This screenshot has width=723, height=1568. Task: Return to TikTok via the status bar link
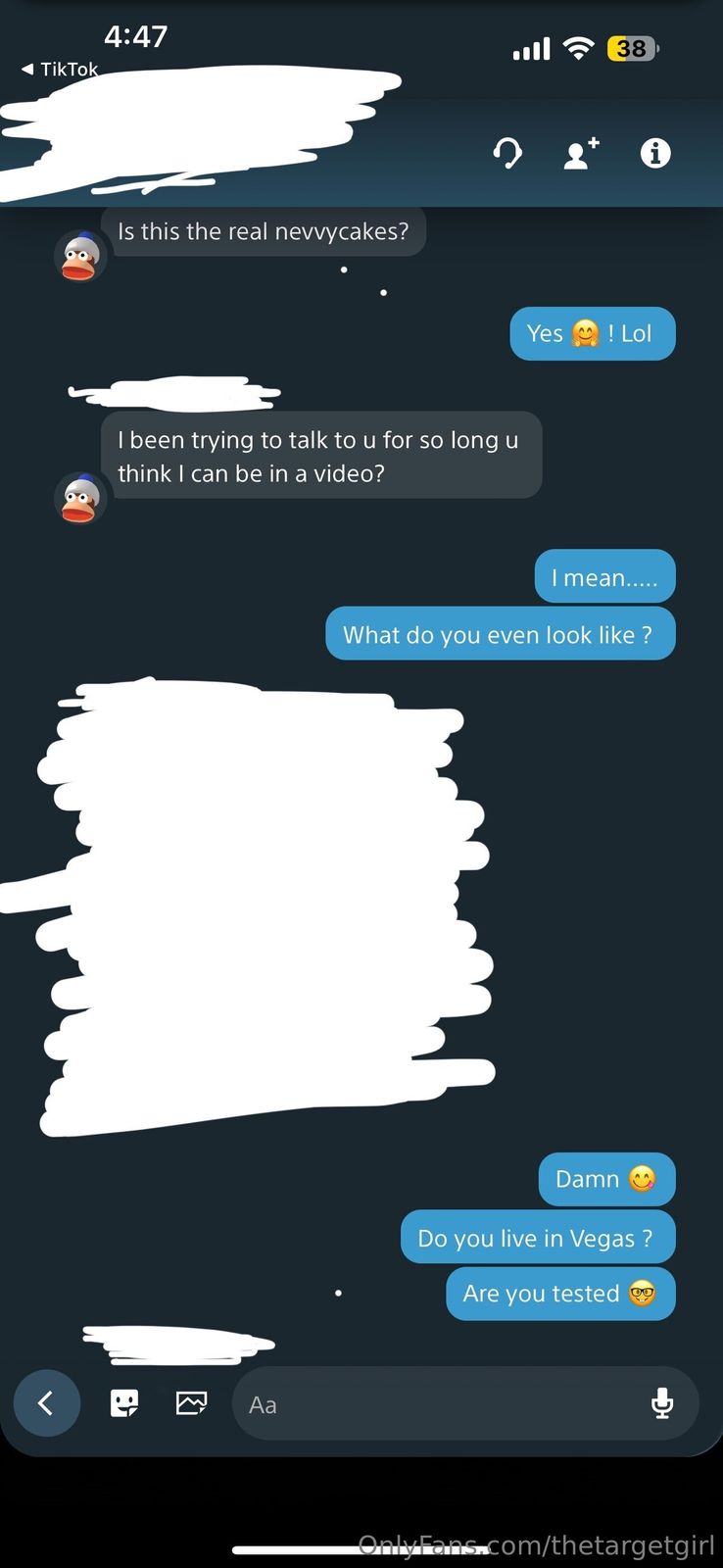point(61,70)
